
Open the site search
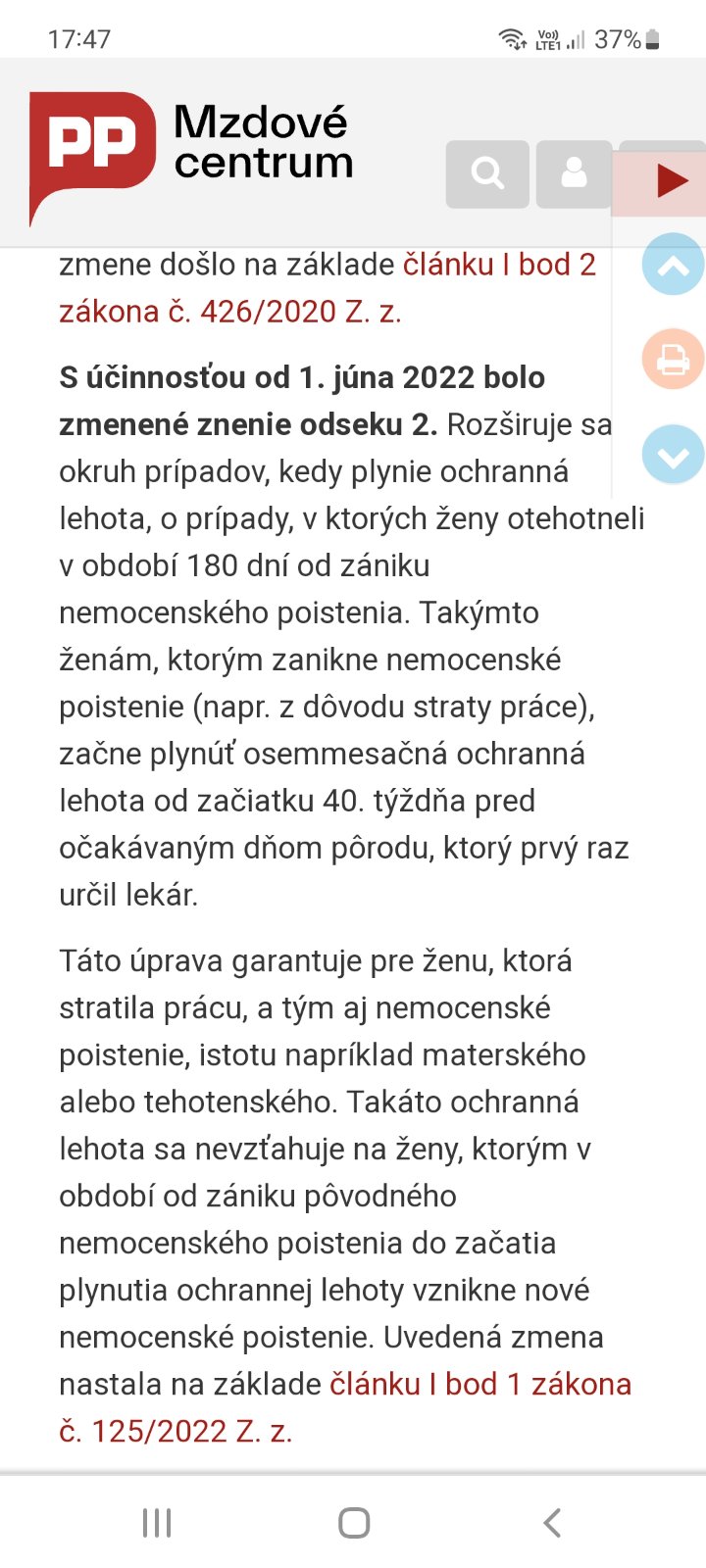(x=487, y=174)
